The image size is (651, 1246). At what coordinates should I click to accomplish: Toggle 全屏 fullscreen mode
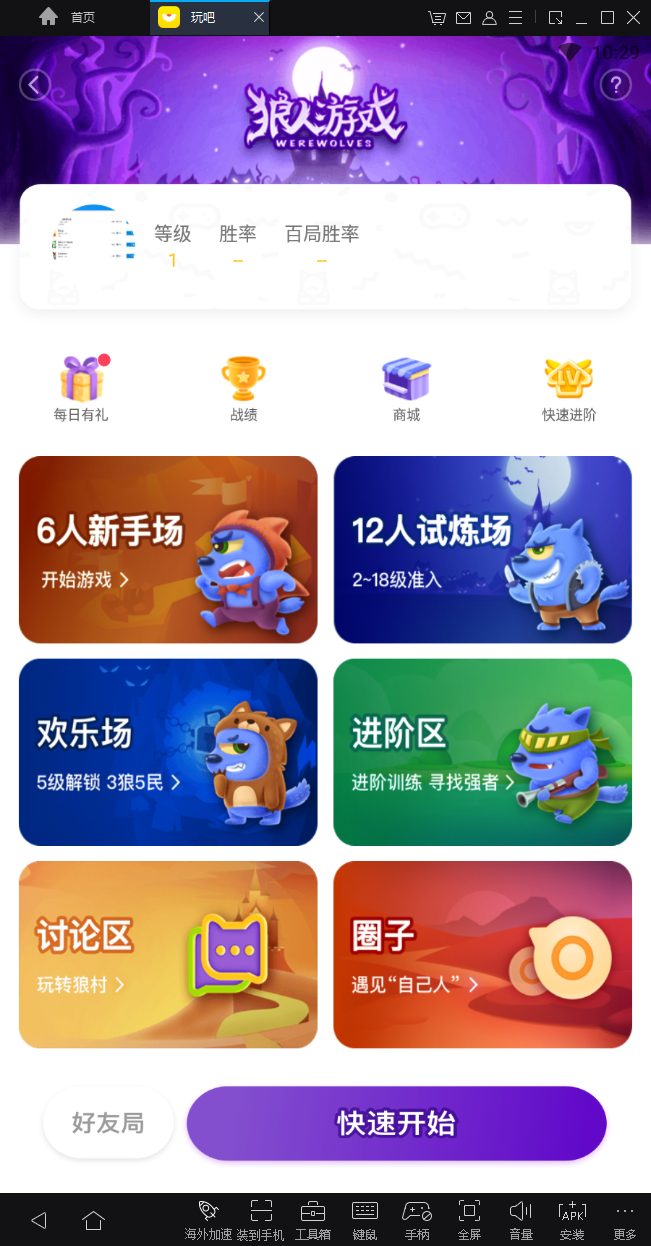click(469, 1220)
